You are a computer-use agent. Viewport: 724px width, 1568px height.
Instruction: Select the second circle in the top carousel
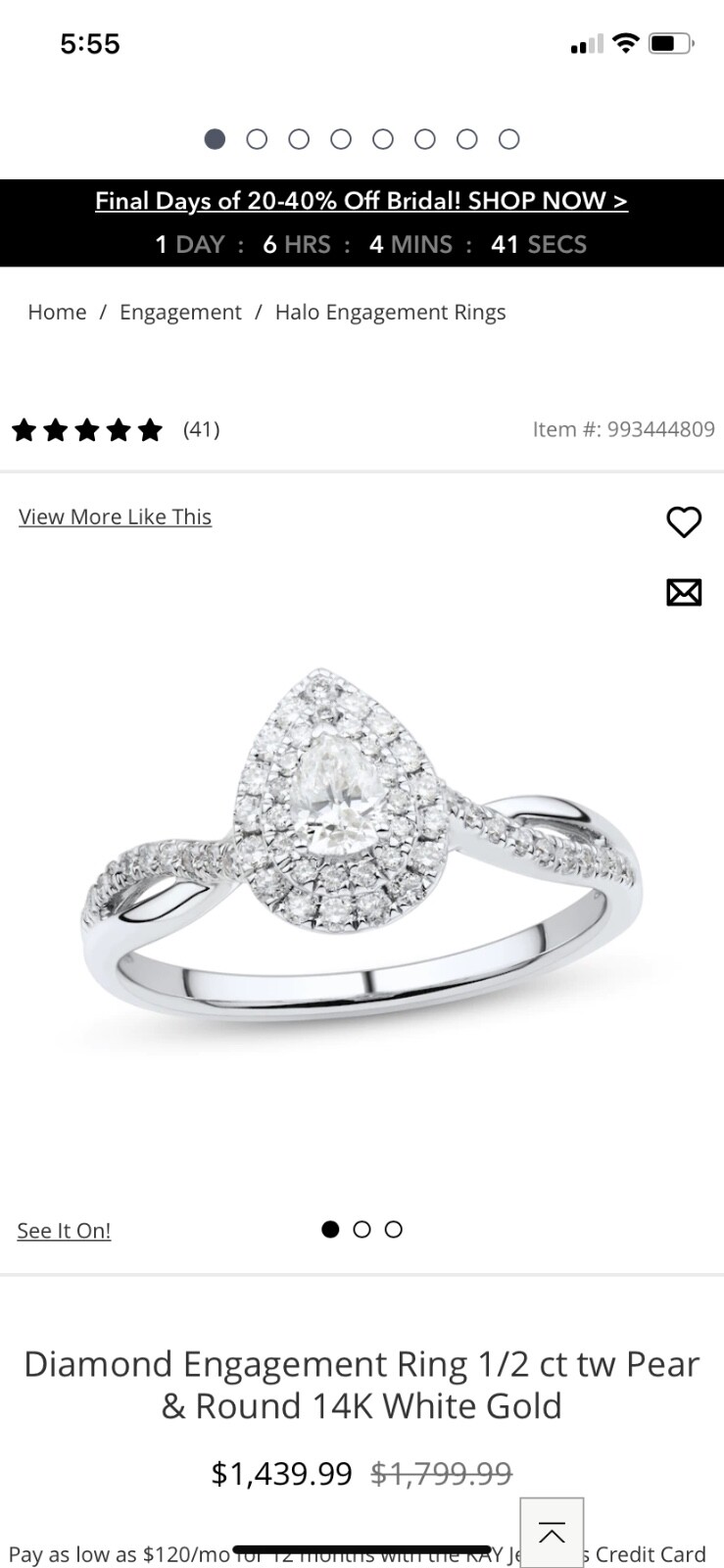[257, 138]
